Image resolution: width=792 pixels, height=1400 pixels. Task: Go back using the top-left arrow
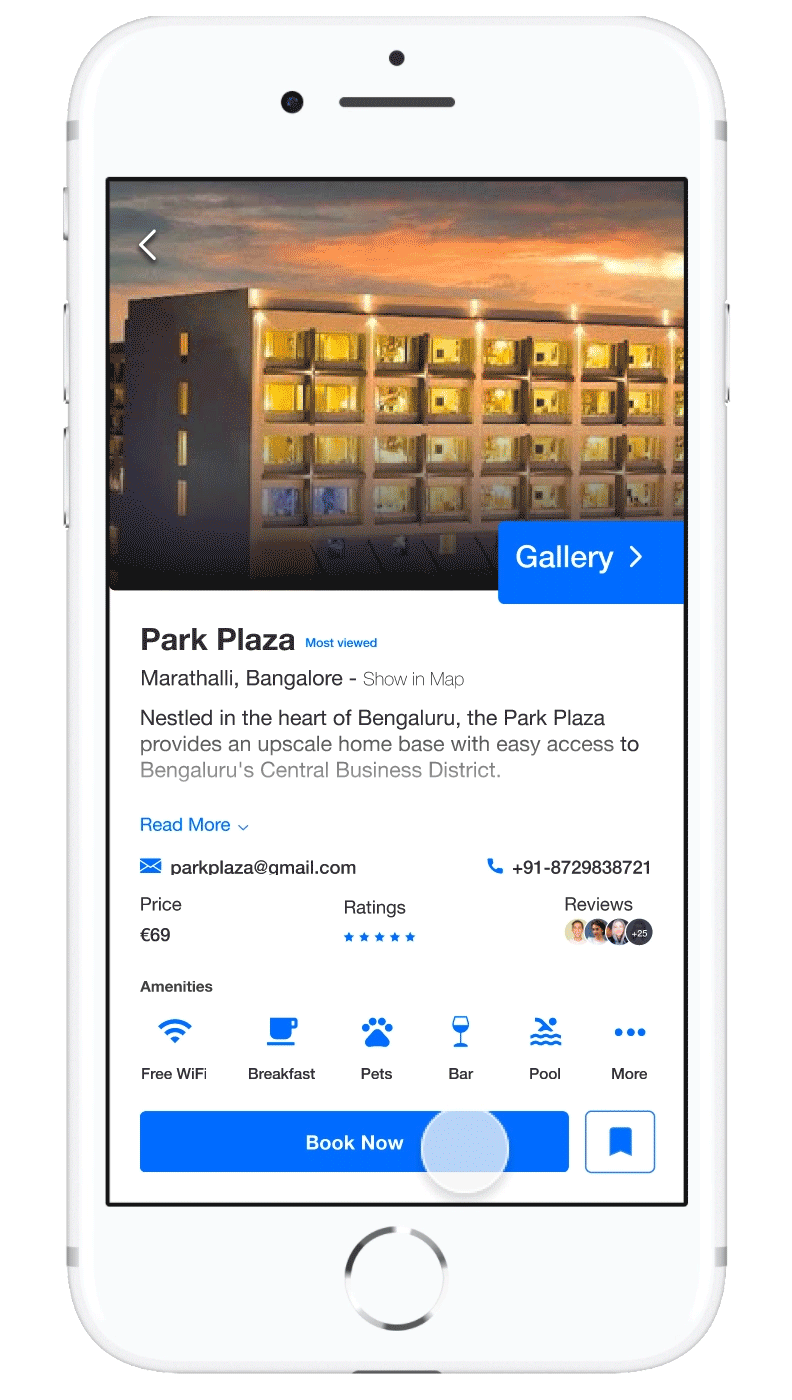(x=148, y=245)
